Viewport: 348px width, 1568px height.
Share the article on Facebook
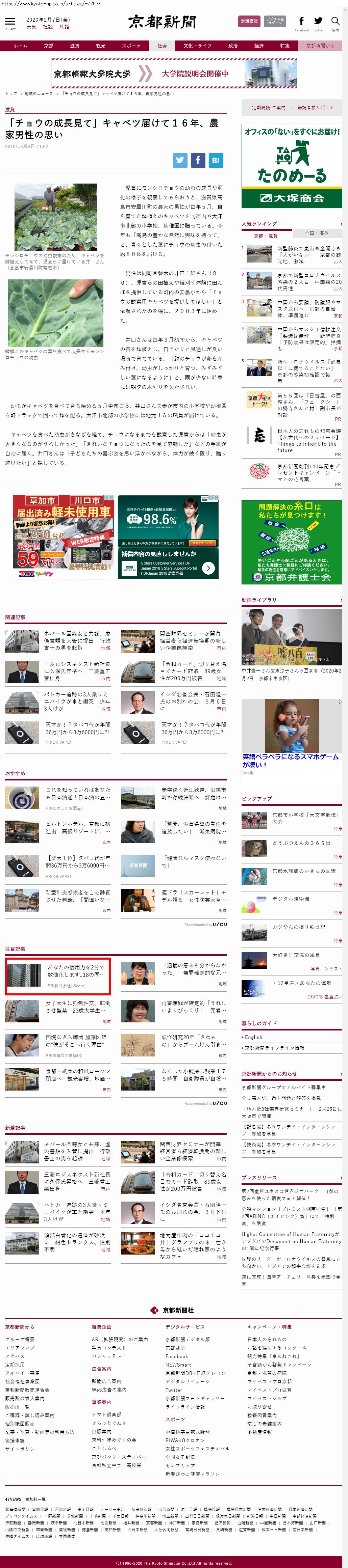[197, 160]
